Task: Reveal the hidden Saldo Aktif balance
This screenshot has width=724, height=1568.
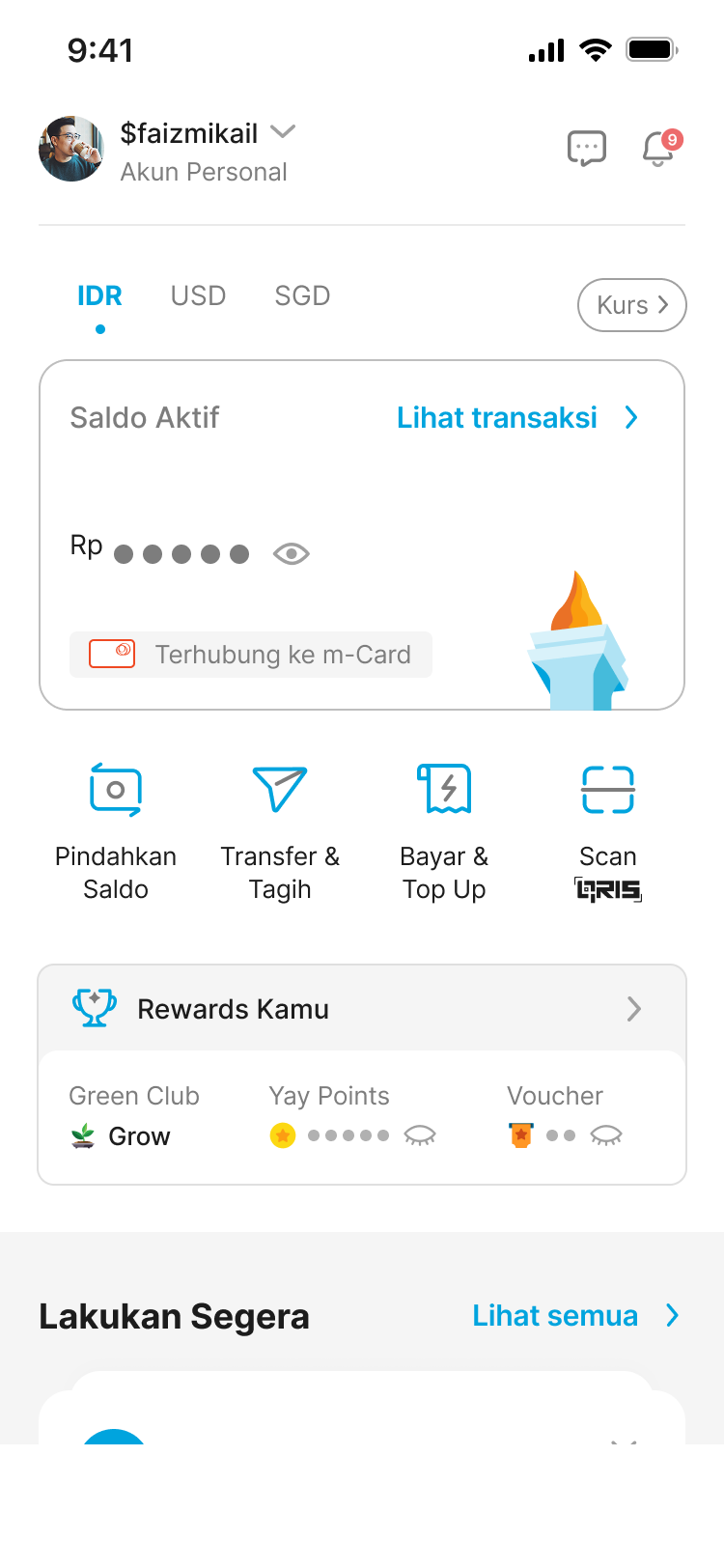Action: pos(291,553)
